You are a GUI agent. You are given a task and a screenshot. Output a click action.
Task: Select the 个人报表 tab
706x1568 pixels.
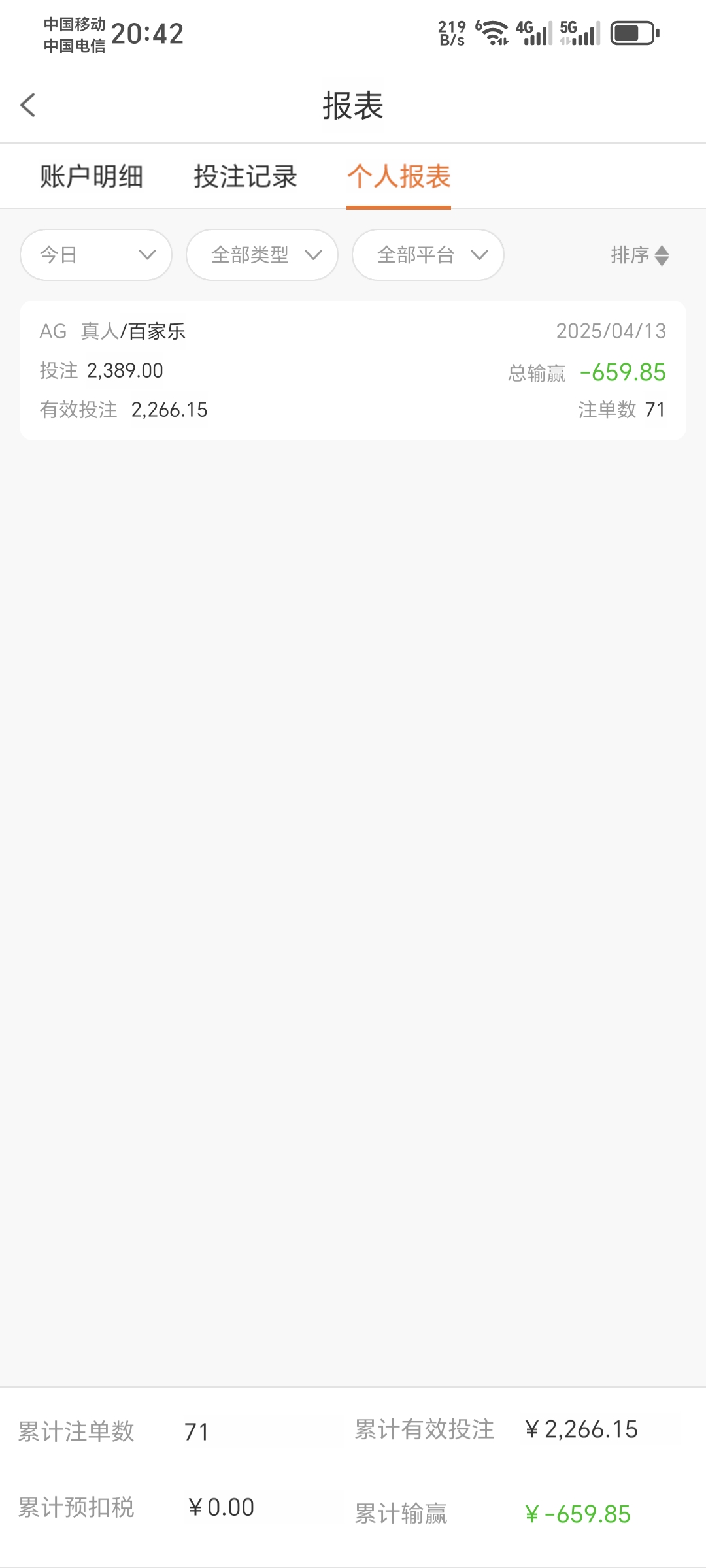pyautogui.click(x=399, y=176)
